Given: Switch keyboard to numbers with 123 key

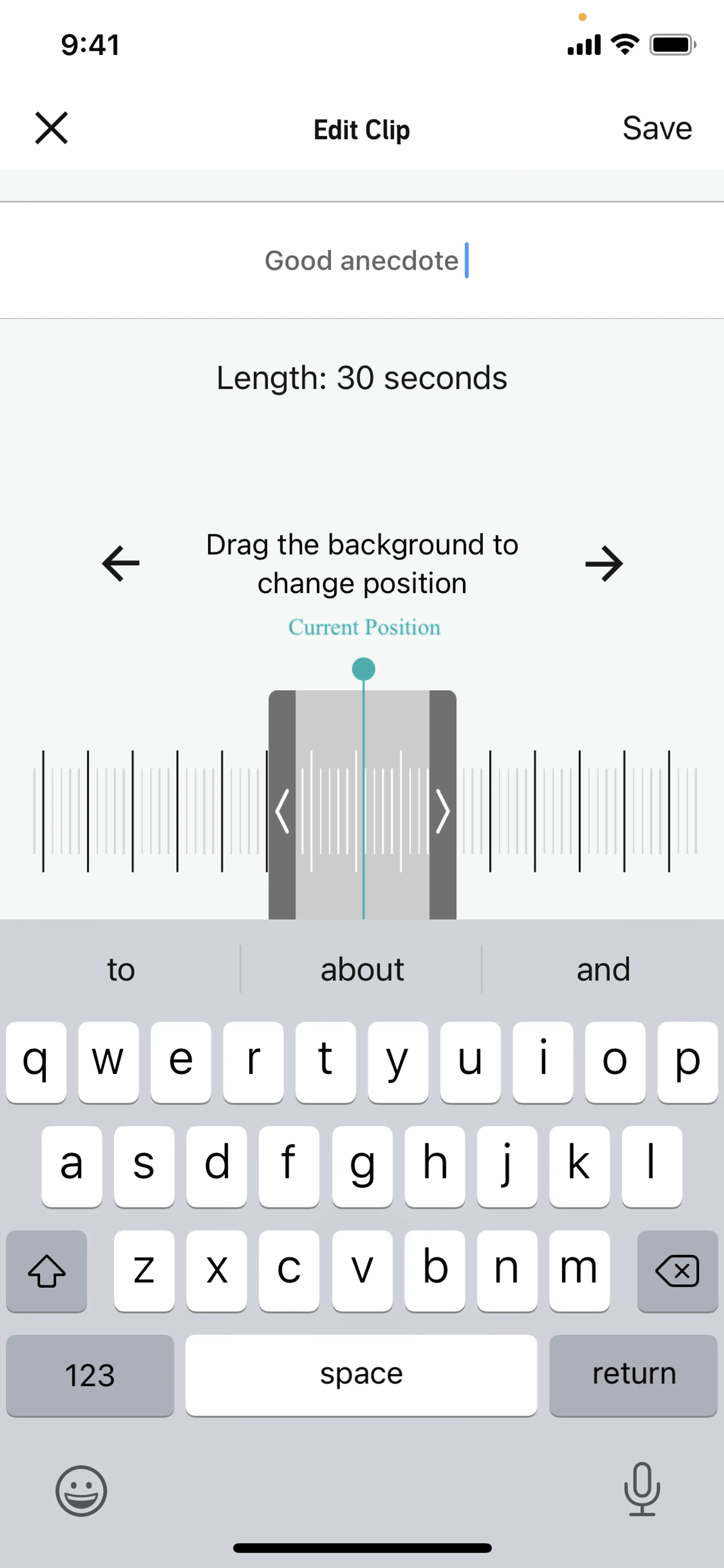Looking at the screenshot, I should click(x=90, y=1375).
